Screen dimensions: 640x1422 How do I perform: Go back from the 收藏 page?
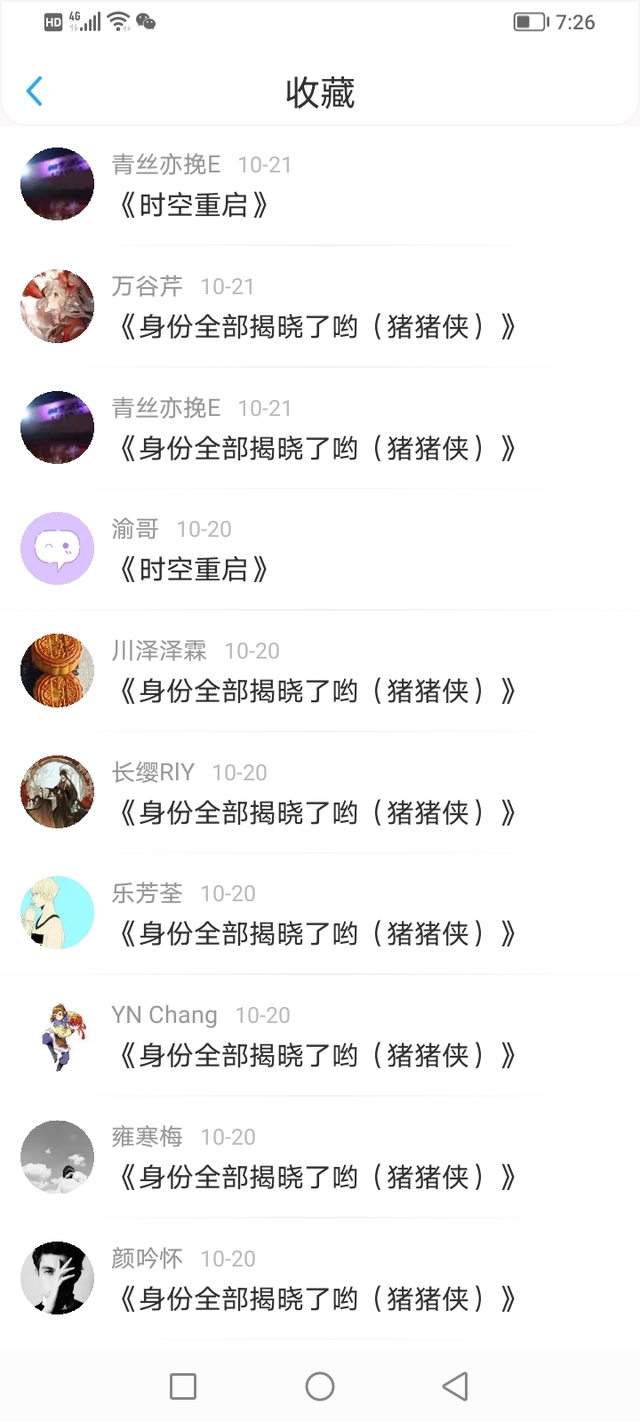(34, 91)
